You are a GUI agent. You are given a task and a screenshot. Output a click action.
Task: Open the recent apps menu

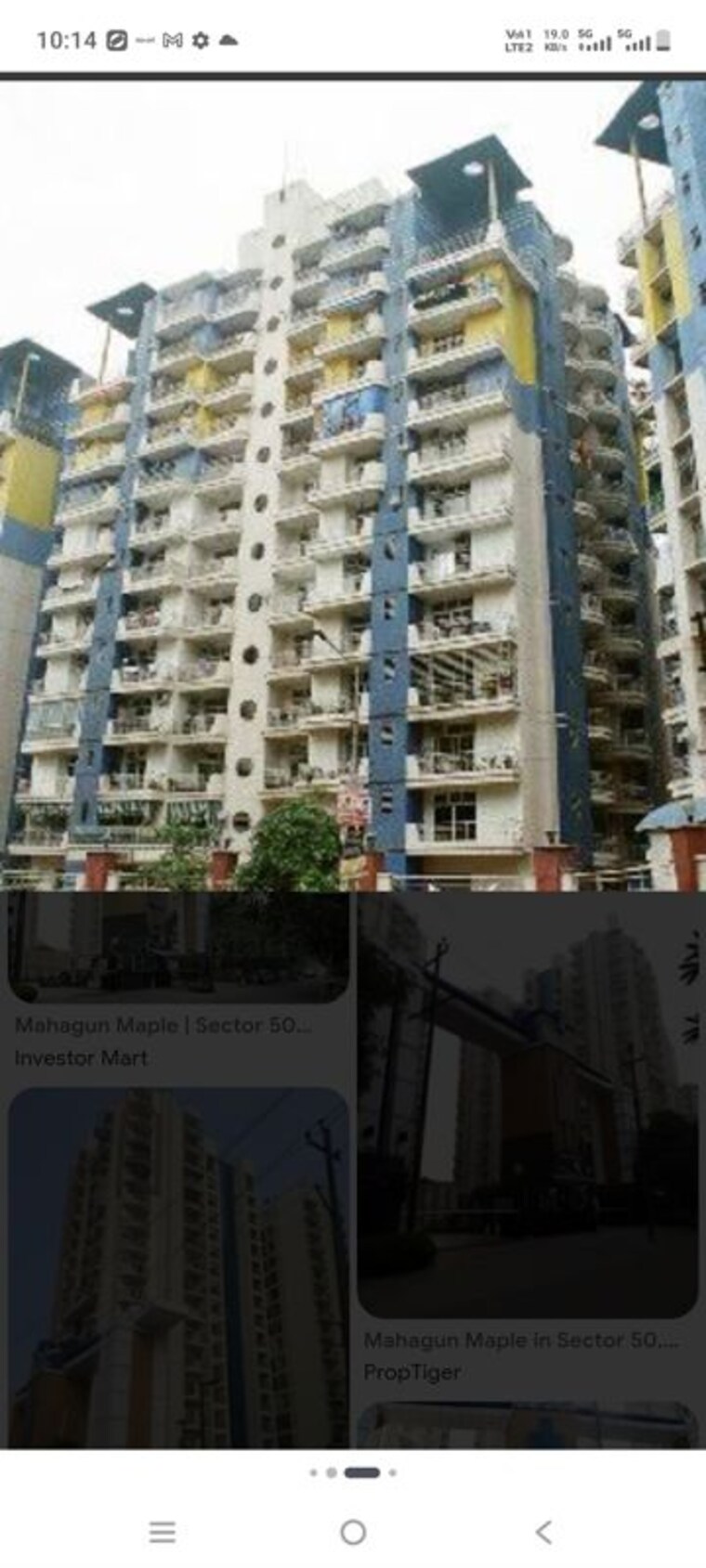(163, 1532)
